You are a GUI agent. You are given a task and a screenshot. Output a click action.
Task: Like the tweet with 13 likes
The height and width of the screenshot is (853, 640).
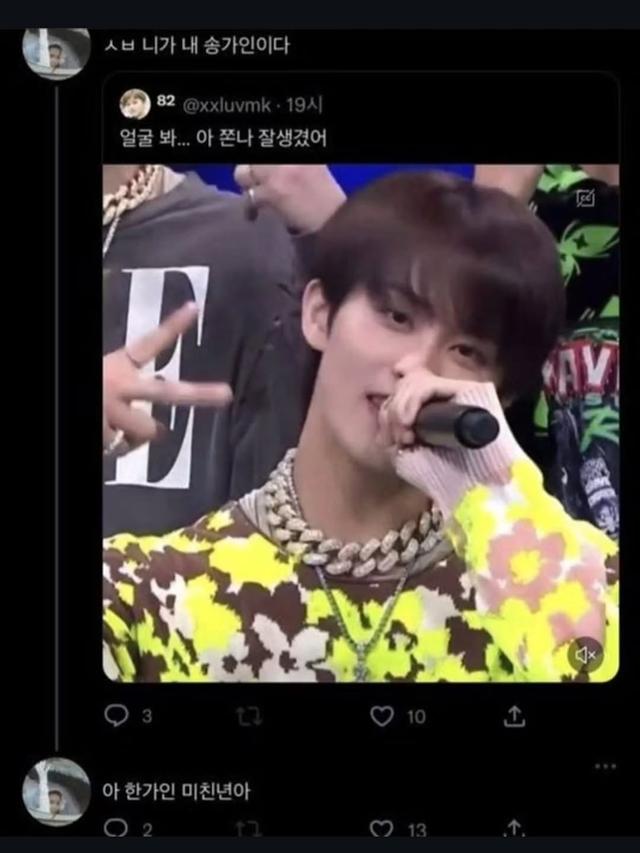[382, 828]
